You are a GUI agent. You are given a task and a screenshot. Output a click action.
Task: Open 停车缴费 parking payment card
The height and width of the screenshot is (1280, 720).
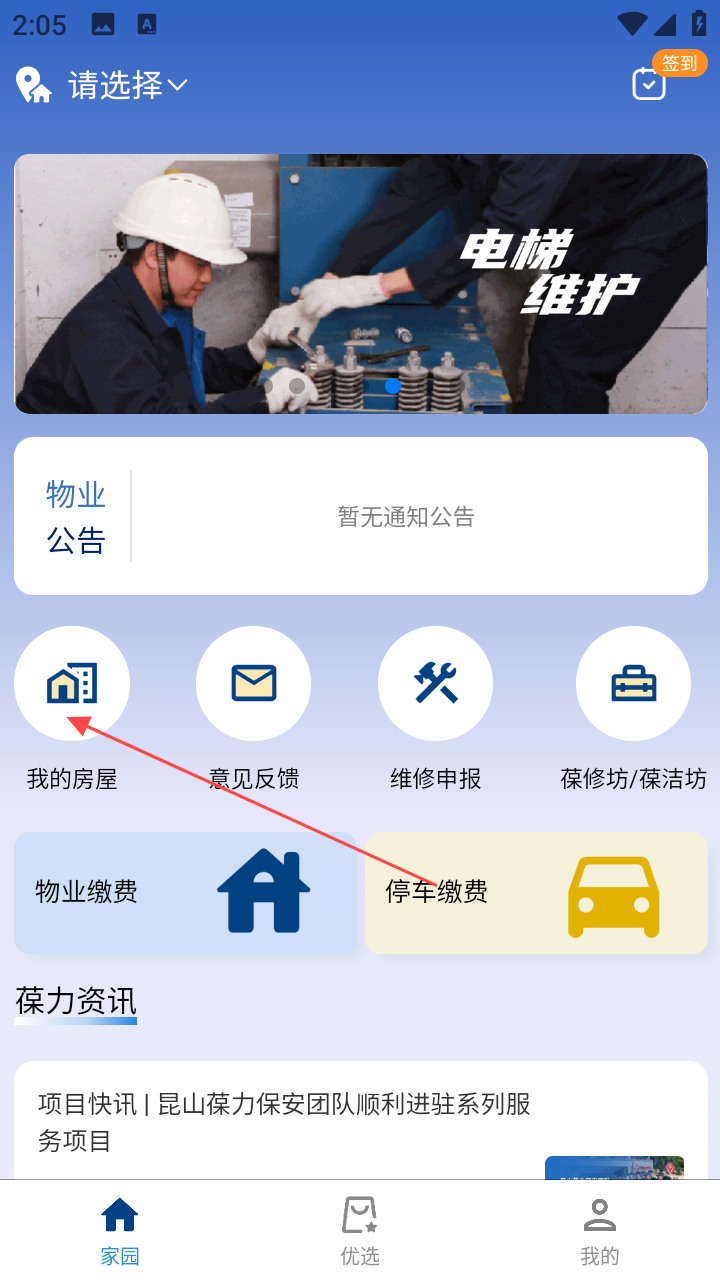coord(536,892)
